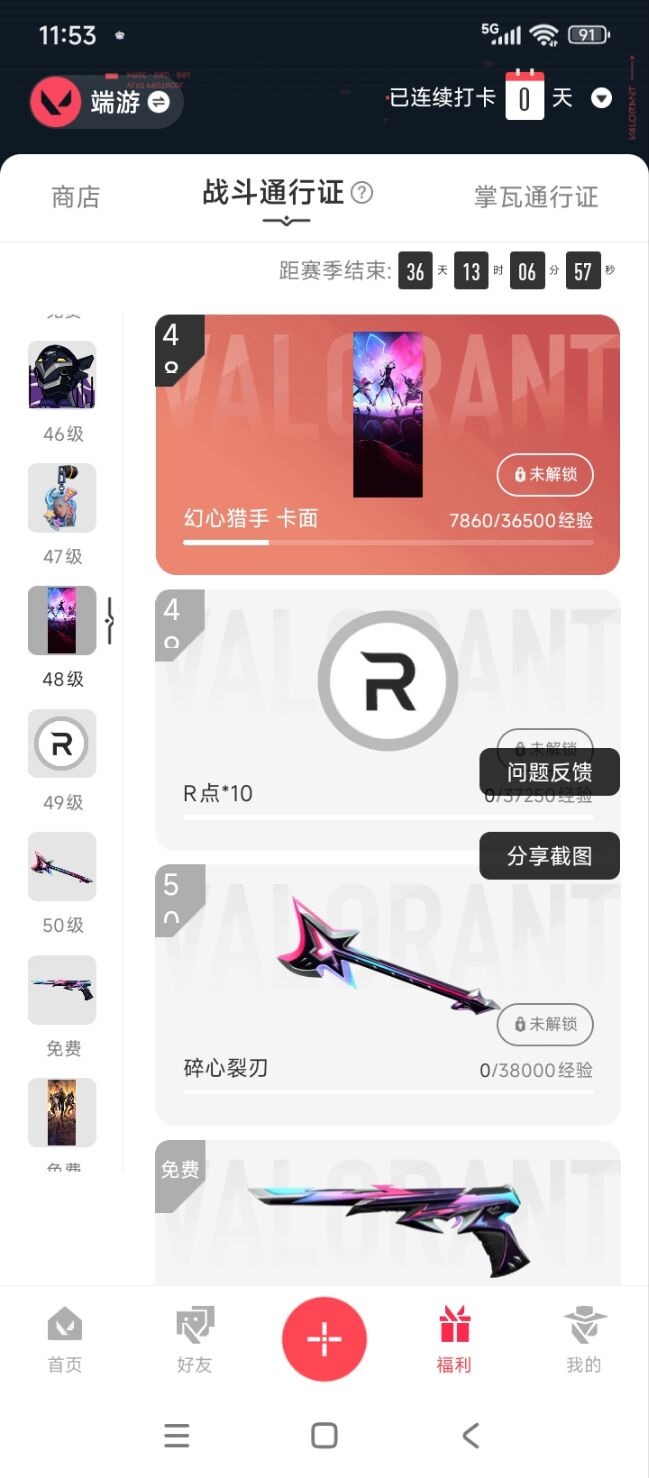Open the 幻心猎手 卡面 reward card
649x1478 pixels.
click(x=387, y=444)
